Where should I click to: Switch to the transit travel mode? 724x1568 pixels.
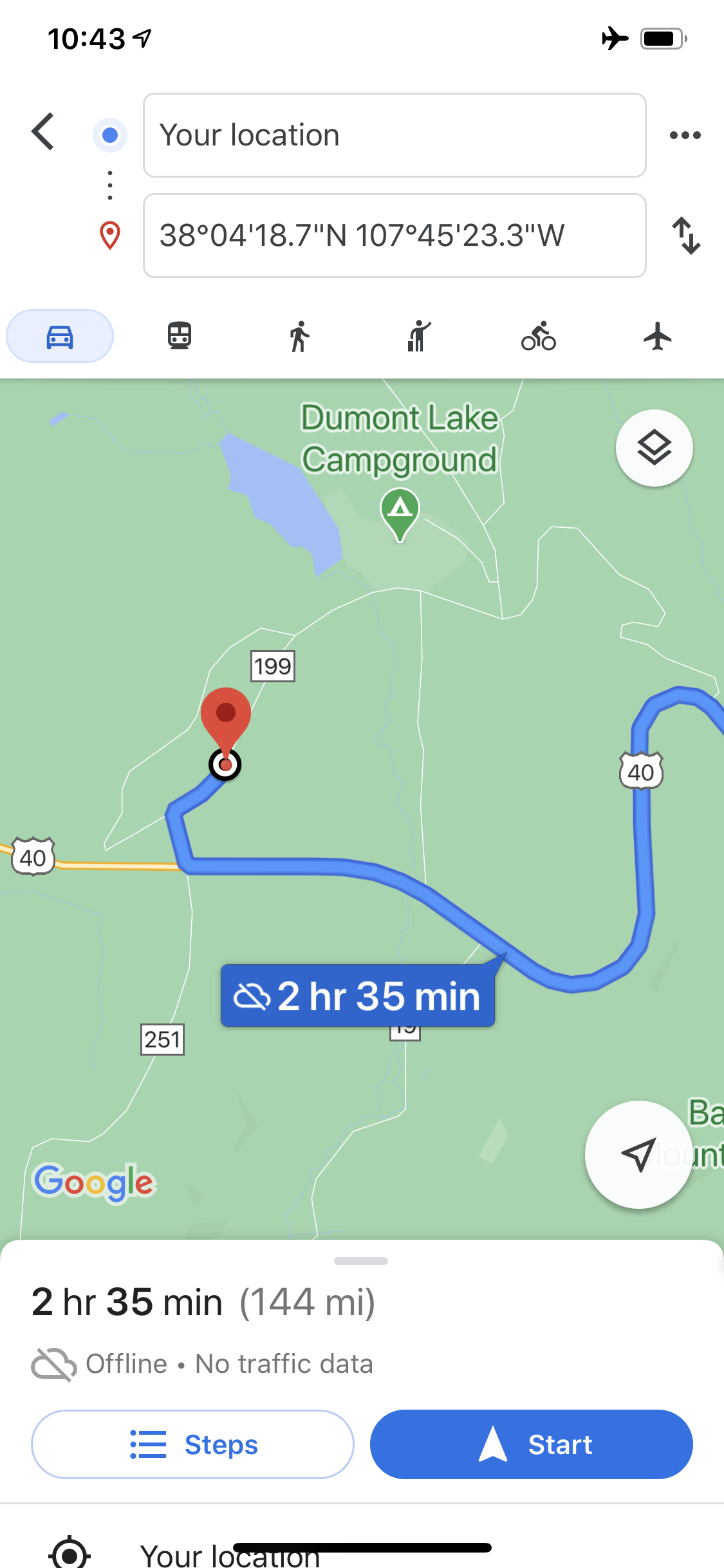180,336
